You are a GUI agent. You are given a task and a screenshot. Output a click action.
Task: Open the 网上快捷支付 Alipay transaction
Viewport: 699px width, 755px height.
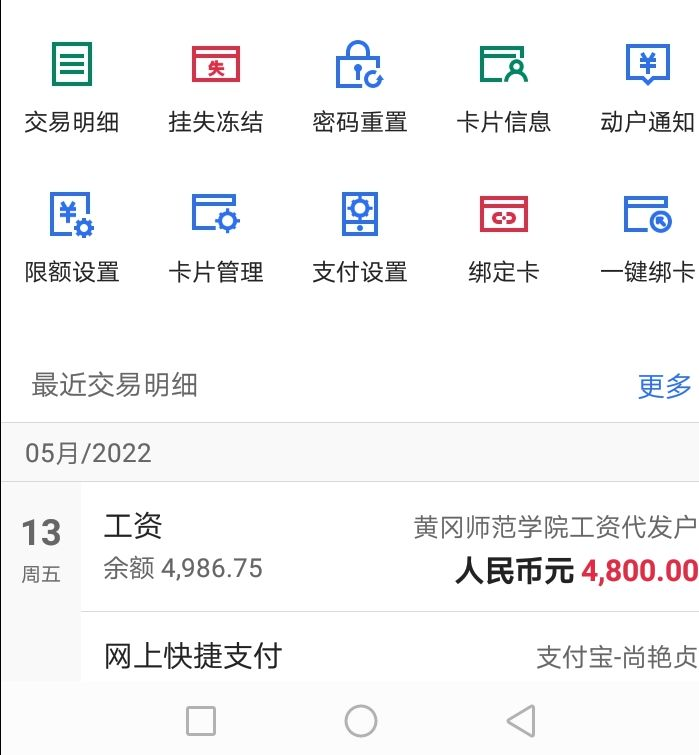[x=388, y=655]
